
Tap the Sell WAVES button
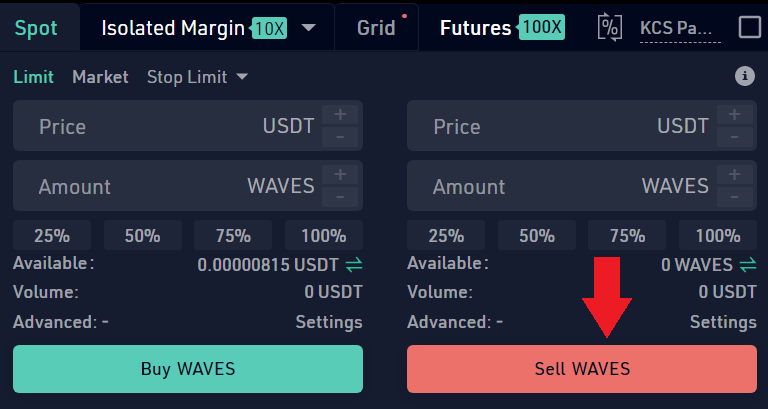(x=582, y=369)
